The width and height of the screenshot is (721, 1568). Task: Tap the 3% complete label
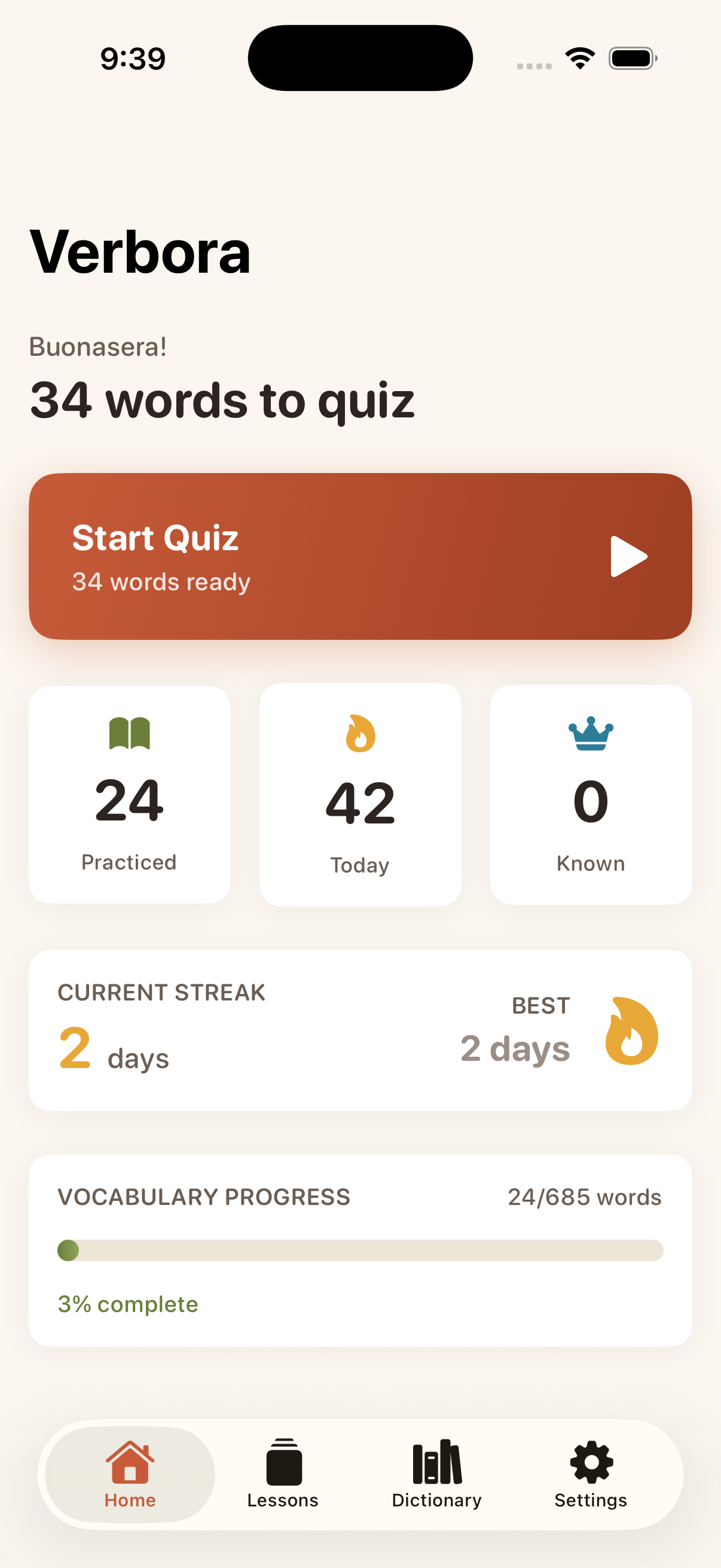click(x=127, y=1304)
